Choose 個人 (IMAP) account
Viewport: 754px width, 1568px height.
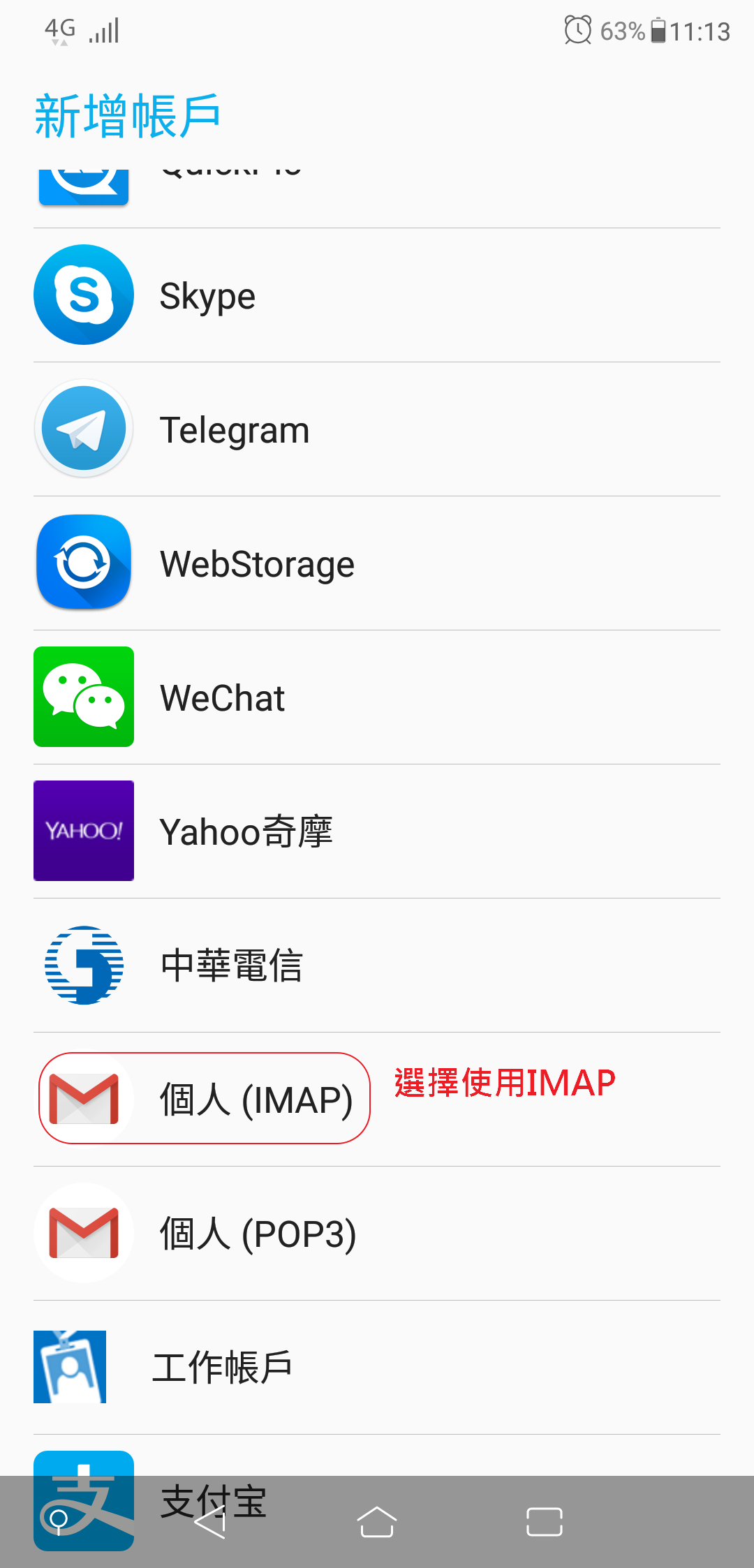tap(256, 1099)
